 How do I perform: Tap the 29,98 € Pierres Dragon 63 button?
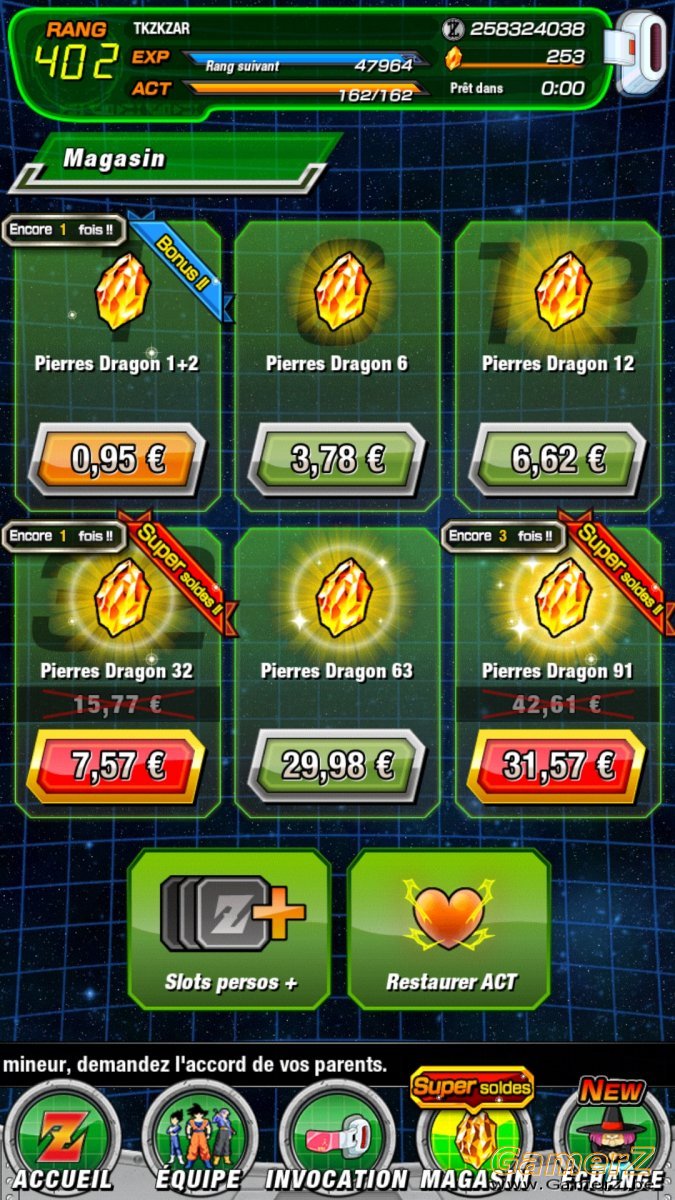click(337, 766)
